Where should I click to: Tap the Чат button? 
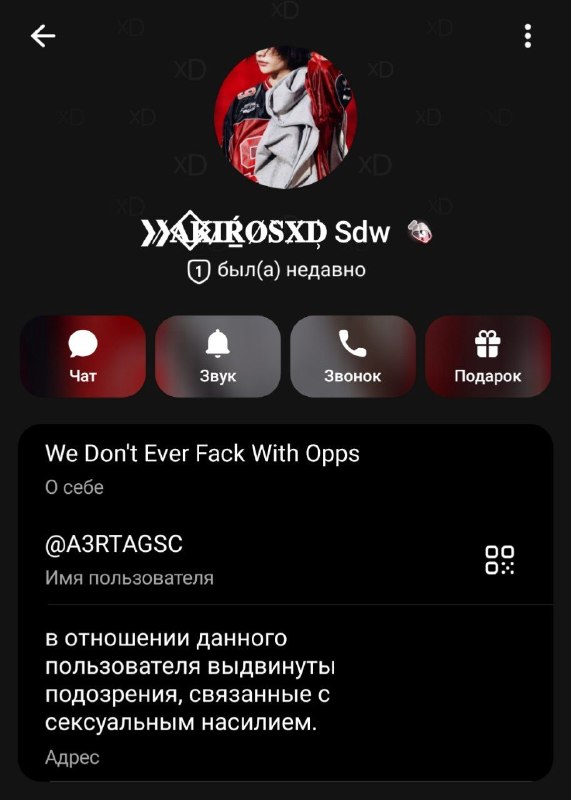tap(83, 356)
